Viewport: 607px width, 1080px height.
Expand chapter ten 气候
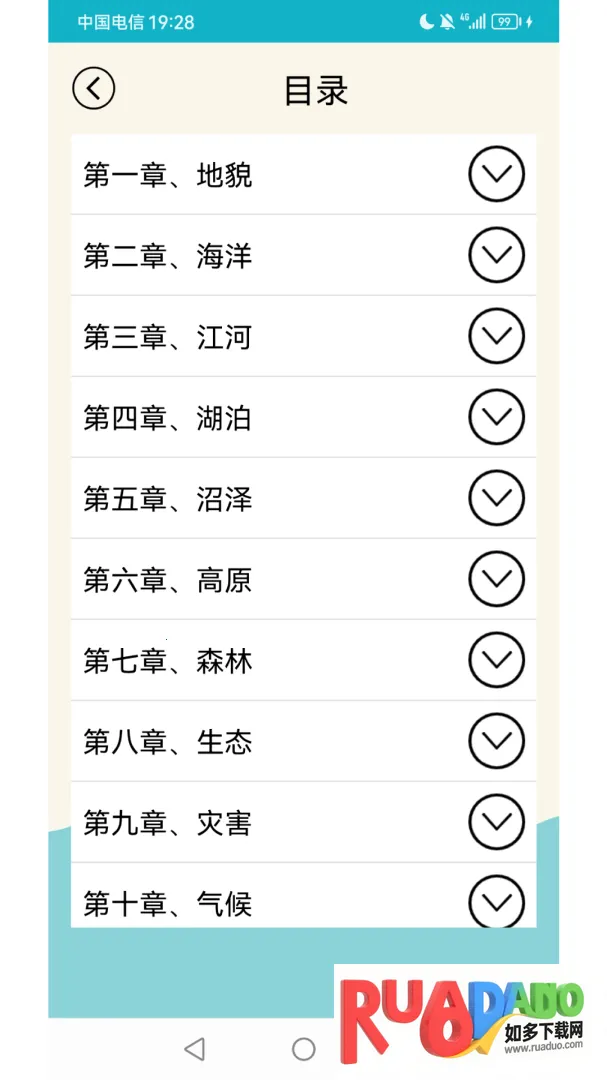pos(496,902)
